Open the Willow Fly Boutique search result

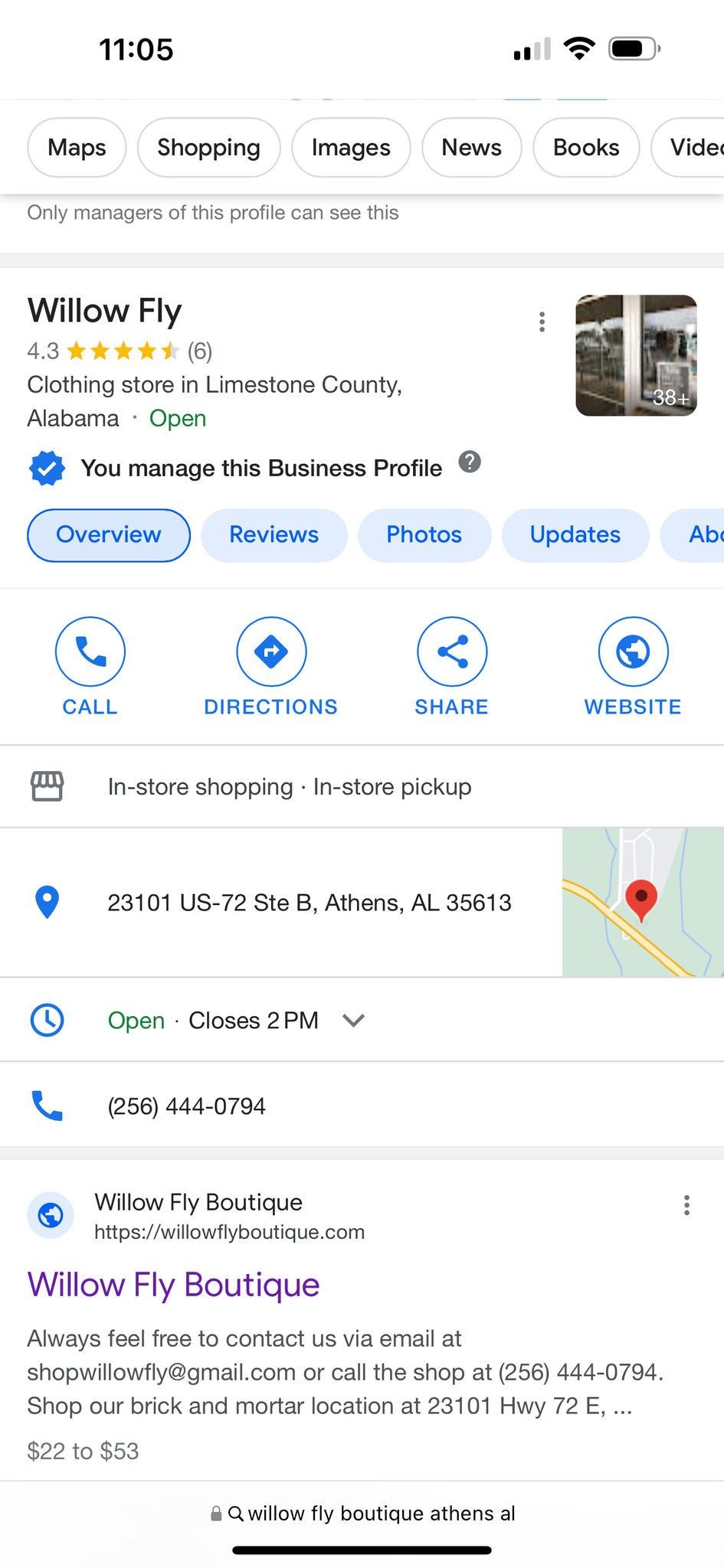point(173,1285)
